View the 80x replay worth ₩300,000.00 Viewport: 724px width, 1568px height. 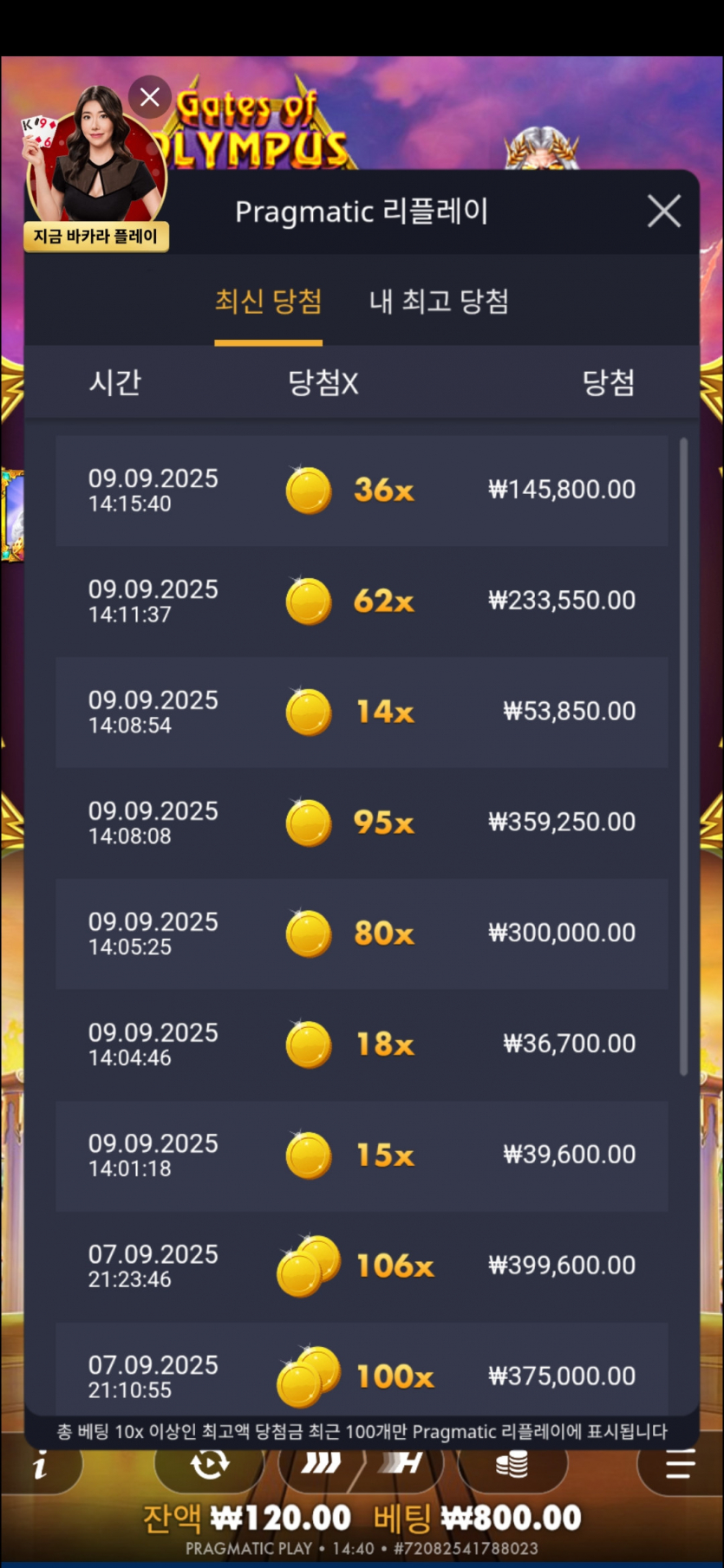coord(362,934)
